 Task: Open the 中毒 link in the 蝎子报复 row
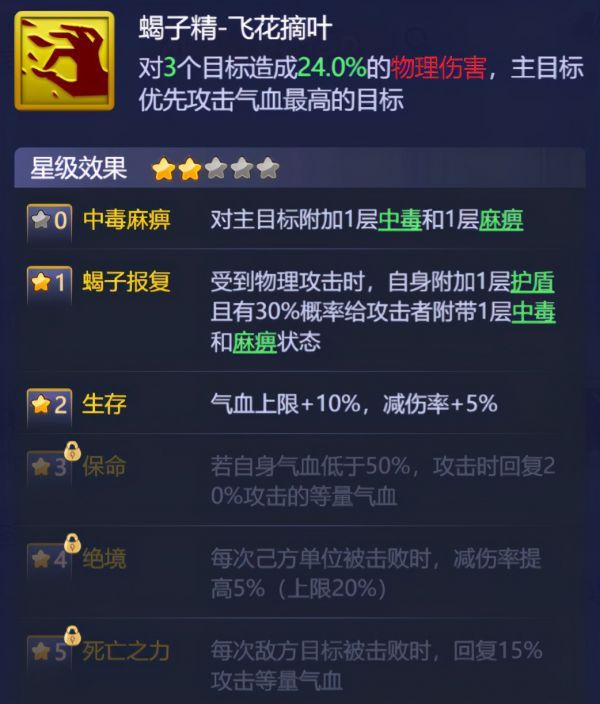[534, 312]
